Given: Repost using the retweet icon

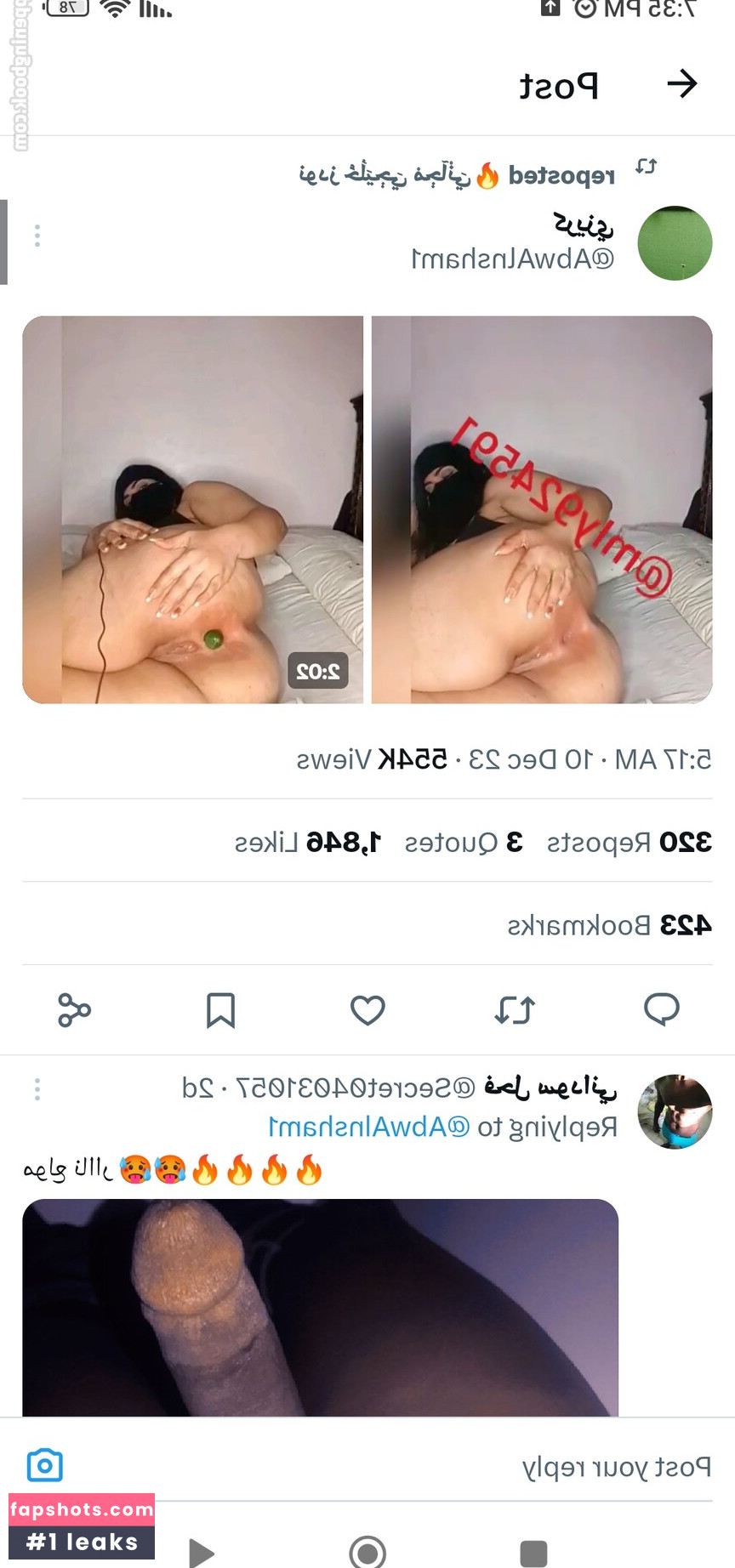Looking at the screenshot, I should (x=515, y=1011).
